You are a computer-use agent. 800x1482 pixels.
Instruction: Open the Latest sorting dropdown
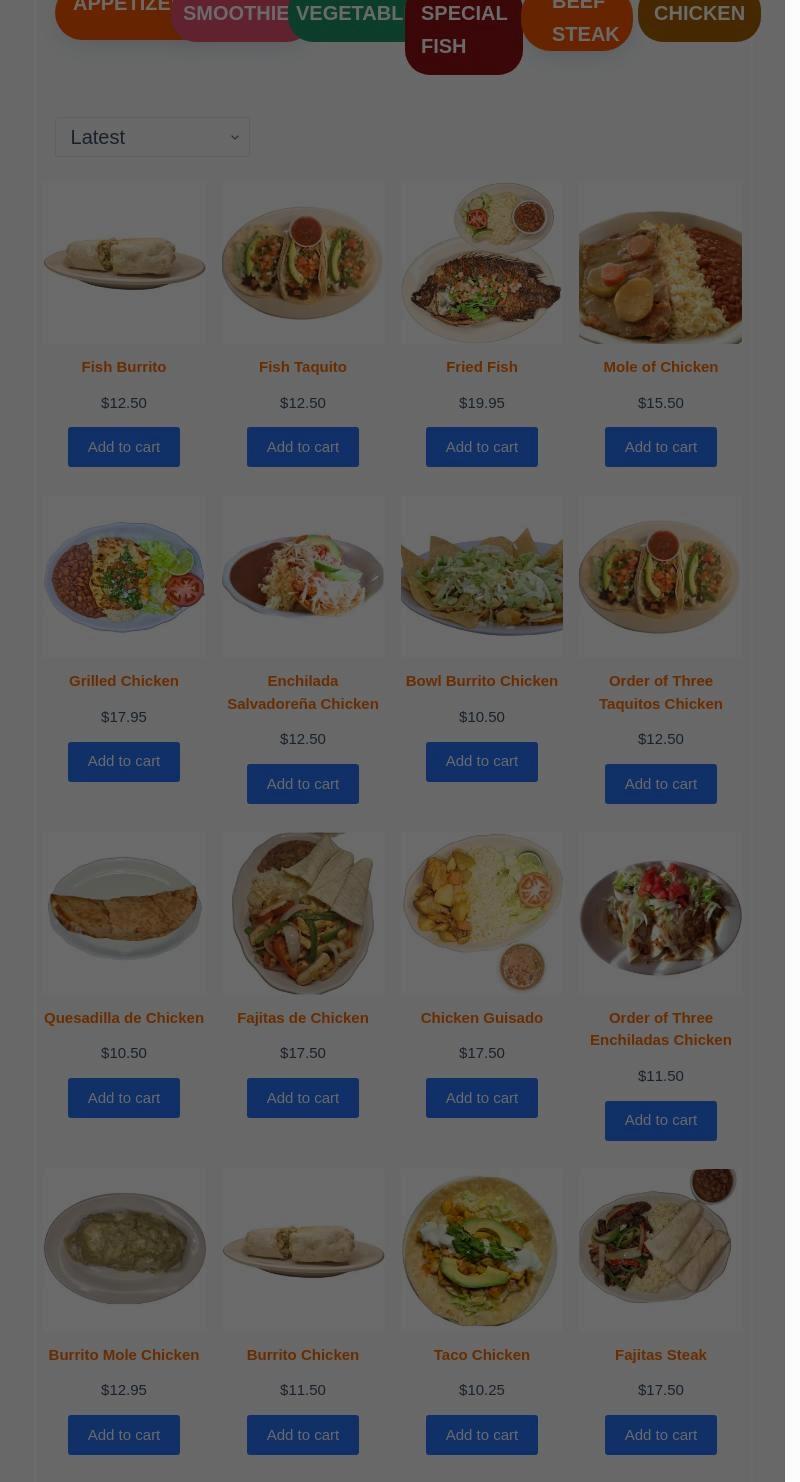(152, 137)
